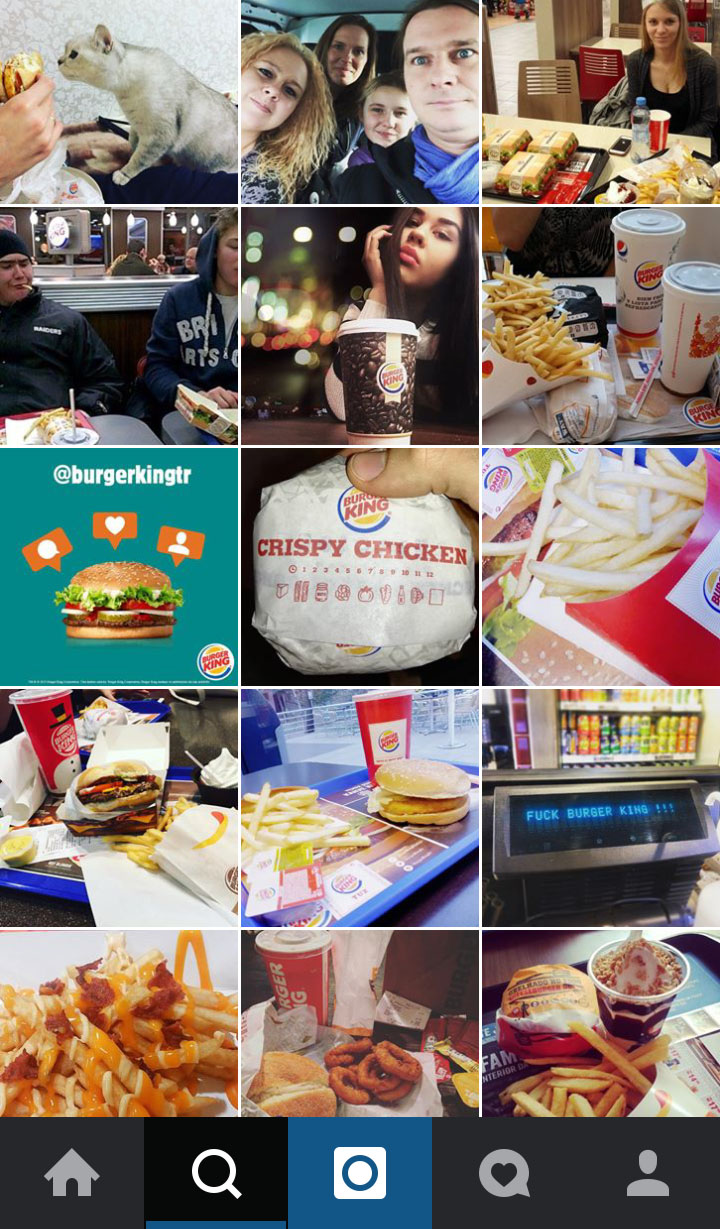Screen dimensions: 720x1229
Task: Open the @burgerkingtr teal burger post
Action: click(x=119, y=567)
